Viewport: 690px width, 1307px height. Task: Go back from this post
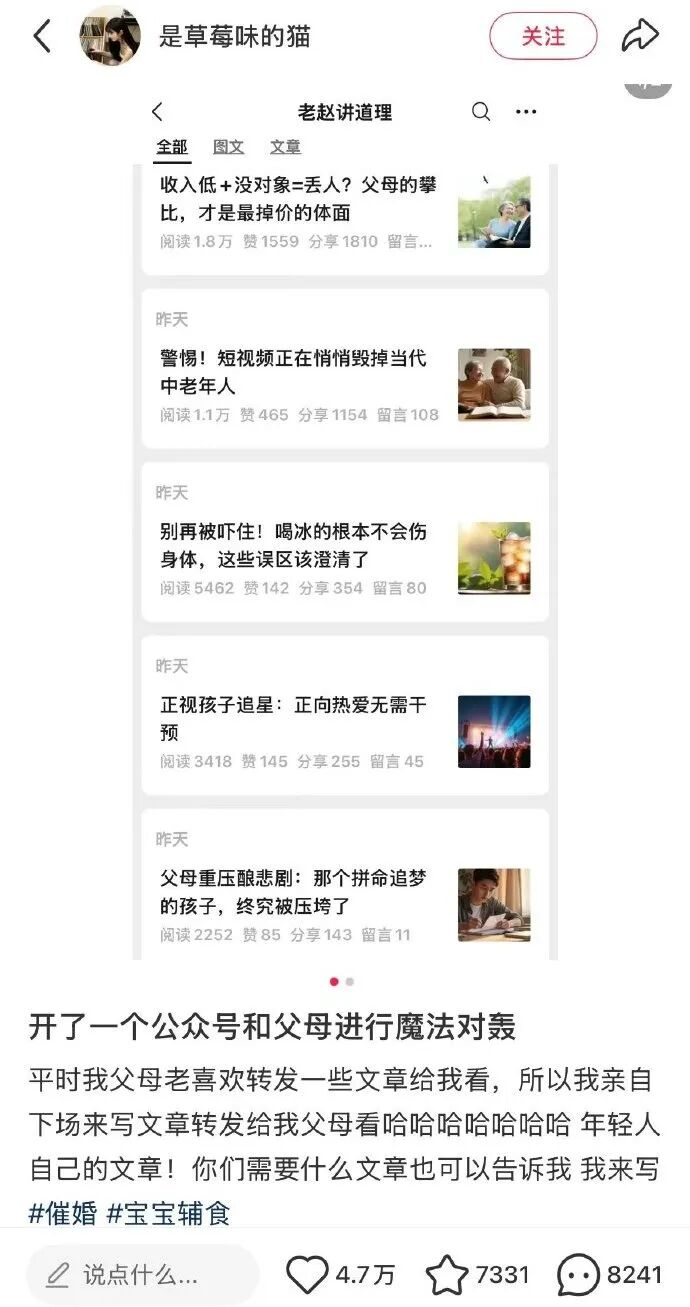pyautogui.click(x=42, y=37)
